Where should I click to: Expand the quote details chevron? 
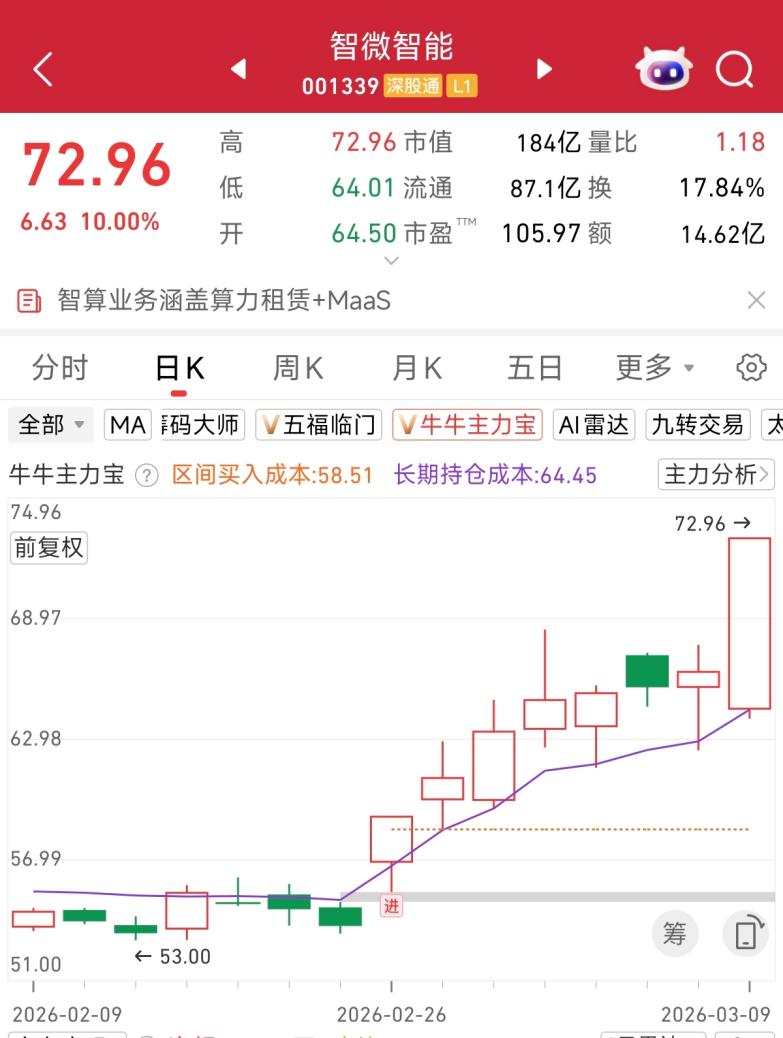(391, 261)
